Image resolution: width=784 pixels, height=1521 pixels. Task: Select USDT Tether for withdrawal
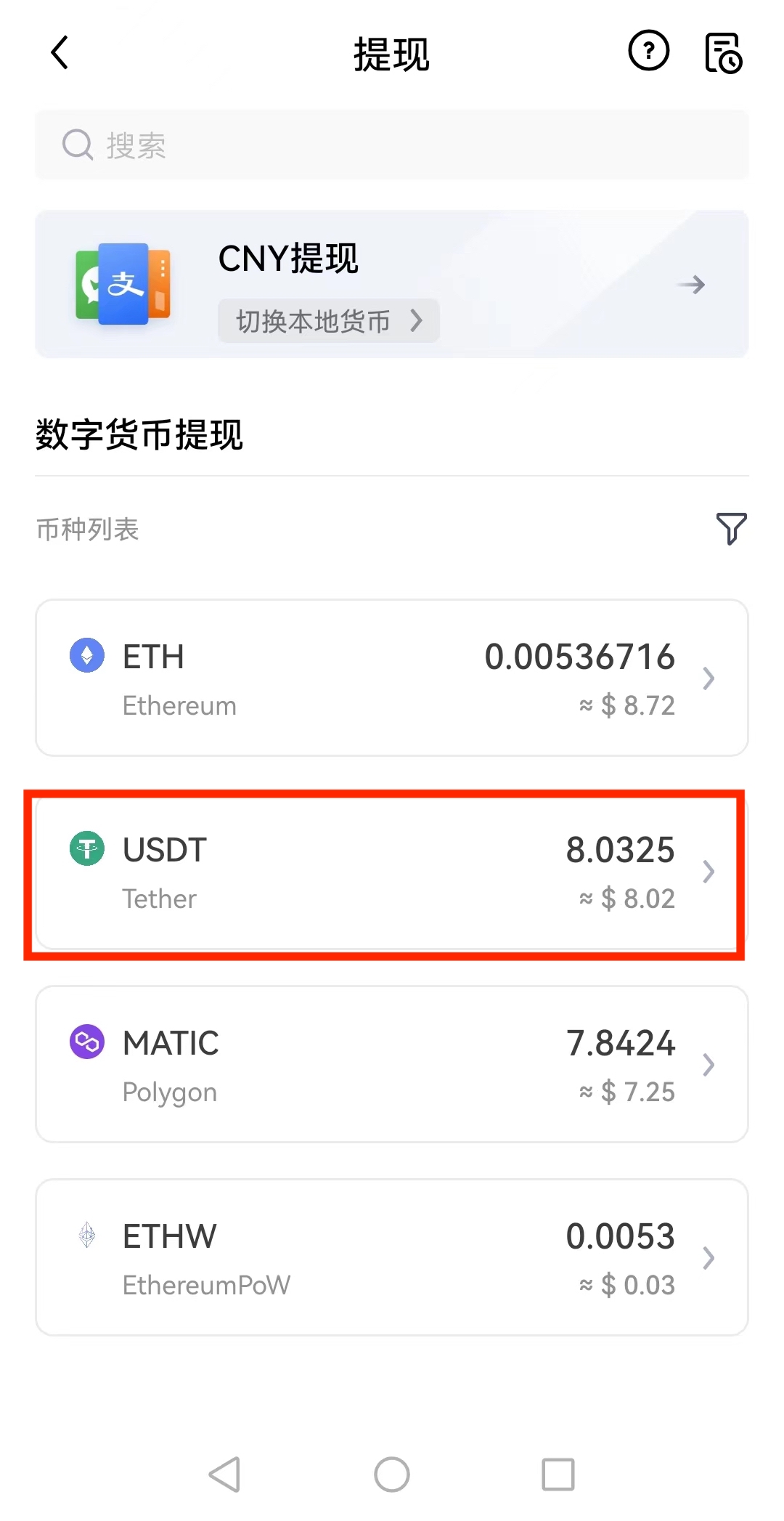[x=392, y=872]
